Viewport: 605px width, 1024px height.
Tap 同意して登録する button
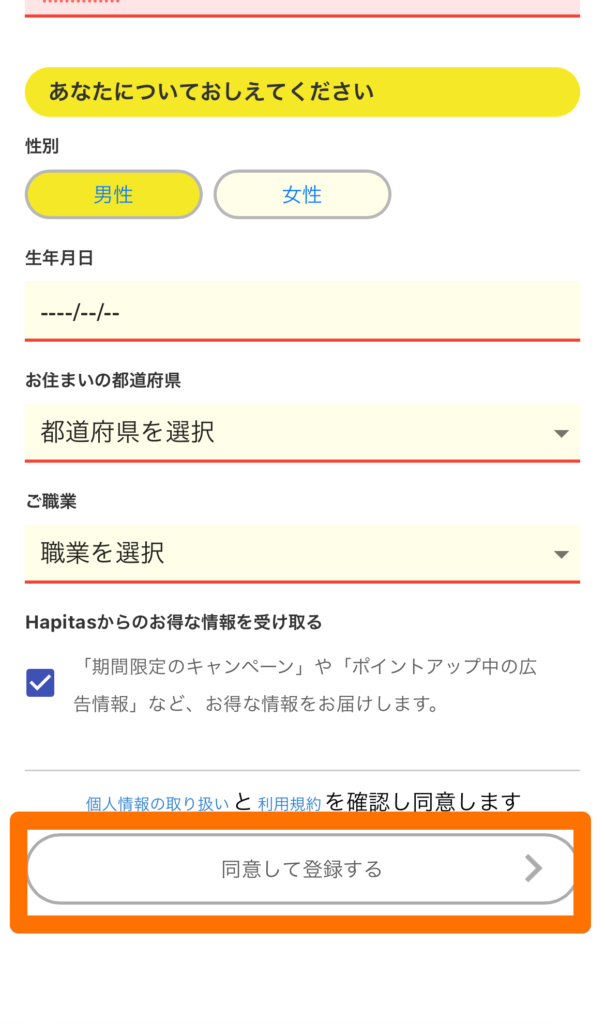pos(302,869)
